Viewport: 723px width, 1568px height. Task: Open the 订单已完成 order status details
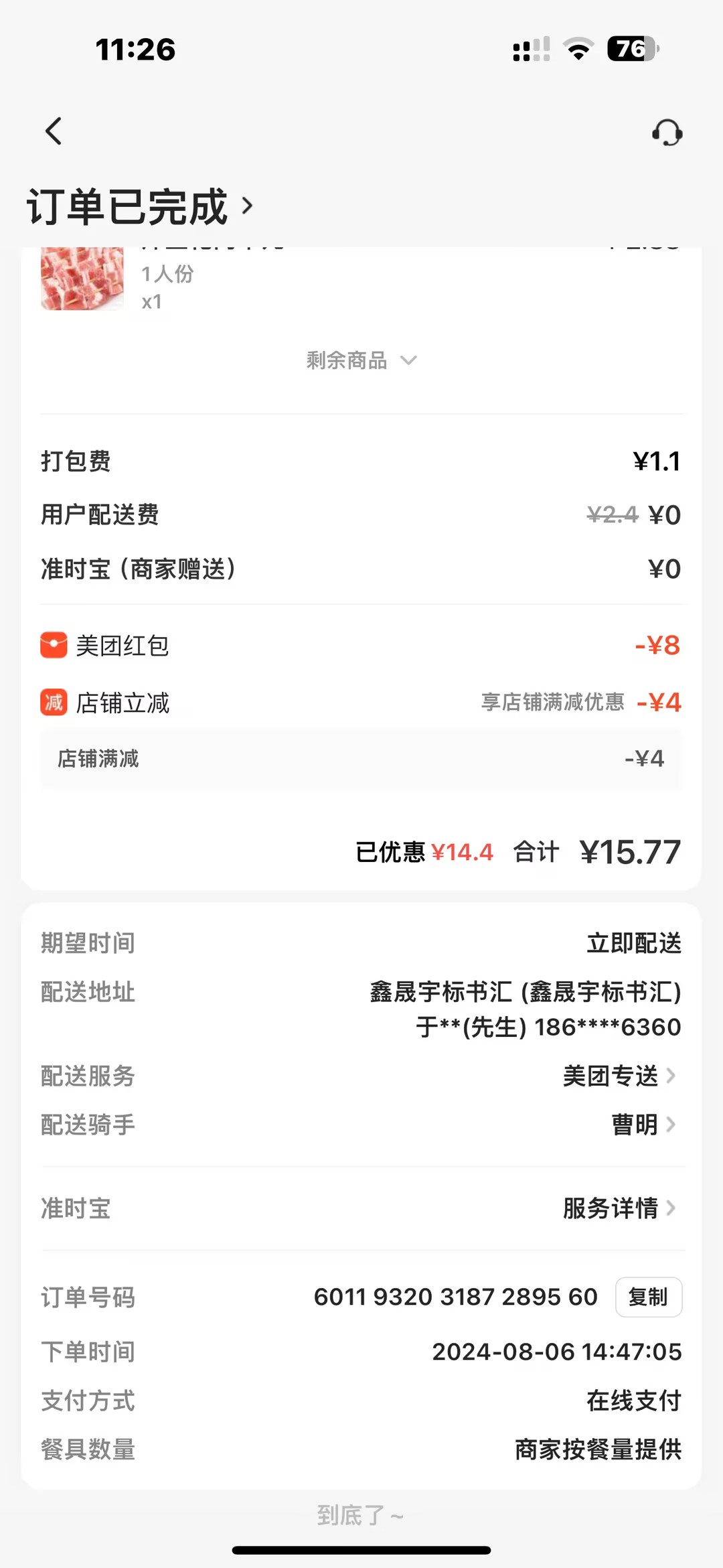point(141,206)
